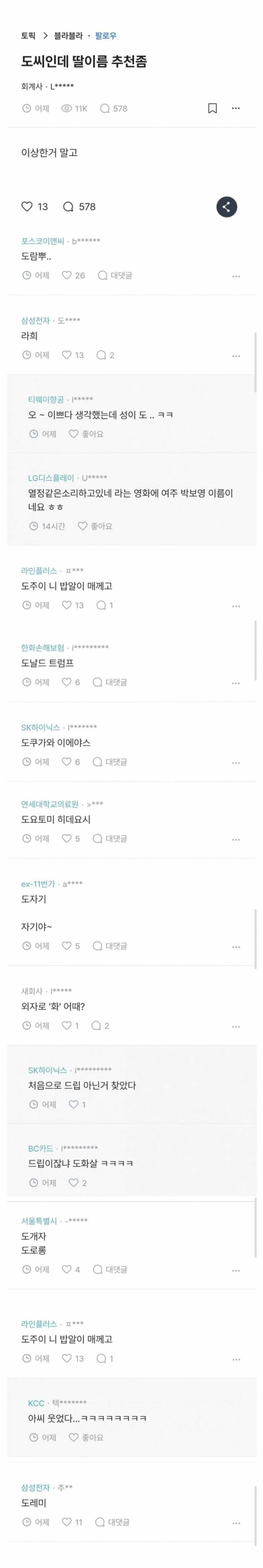The width and height of the screenshot is (263, 1568).
Task: Like the reply about 박보영 movie
Action: point(83,526)
